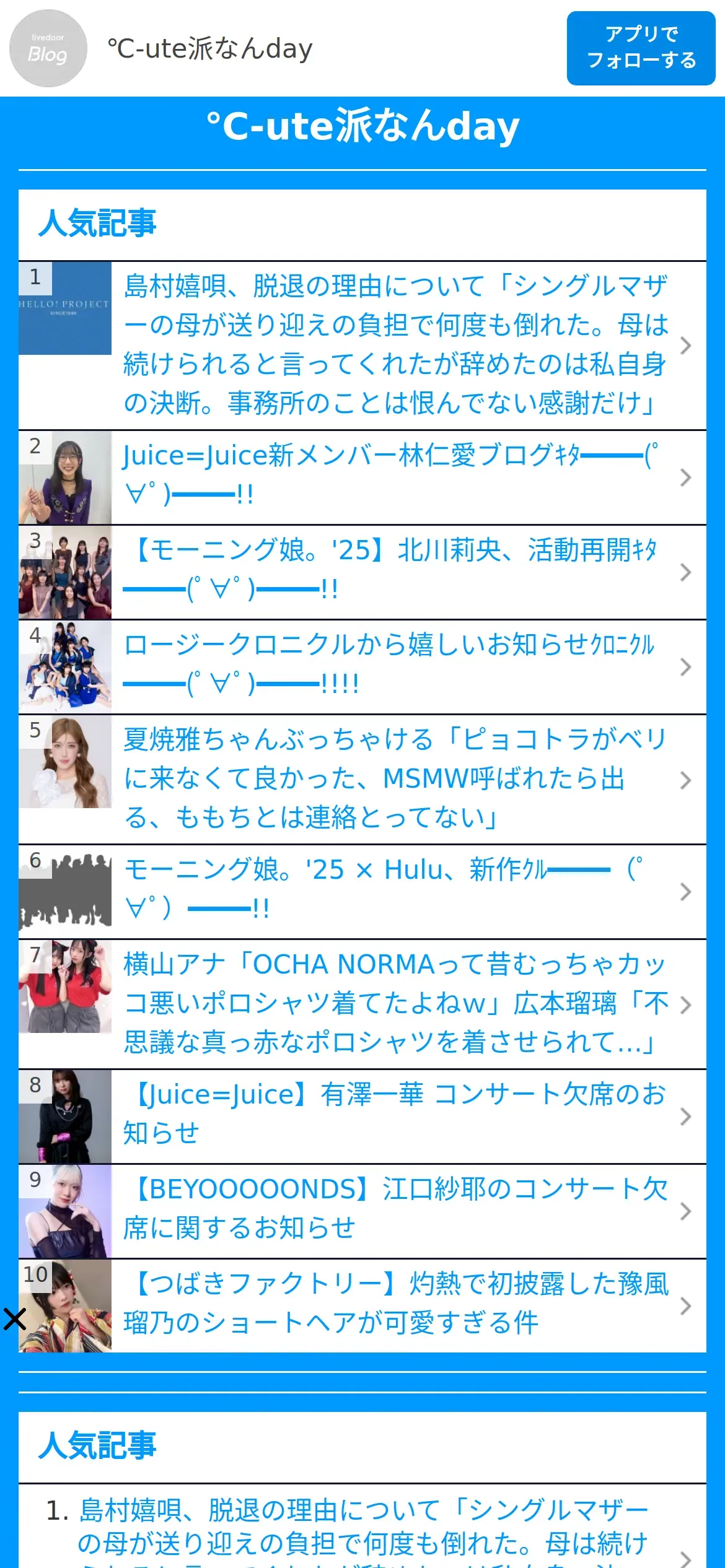Tap the アプリでフォローする button
This screenshot has height=1568, width=725.
641,48
